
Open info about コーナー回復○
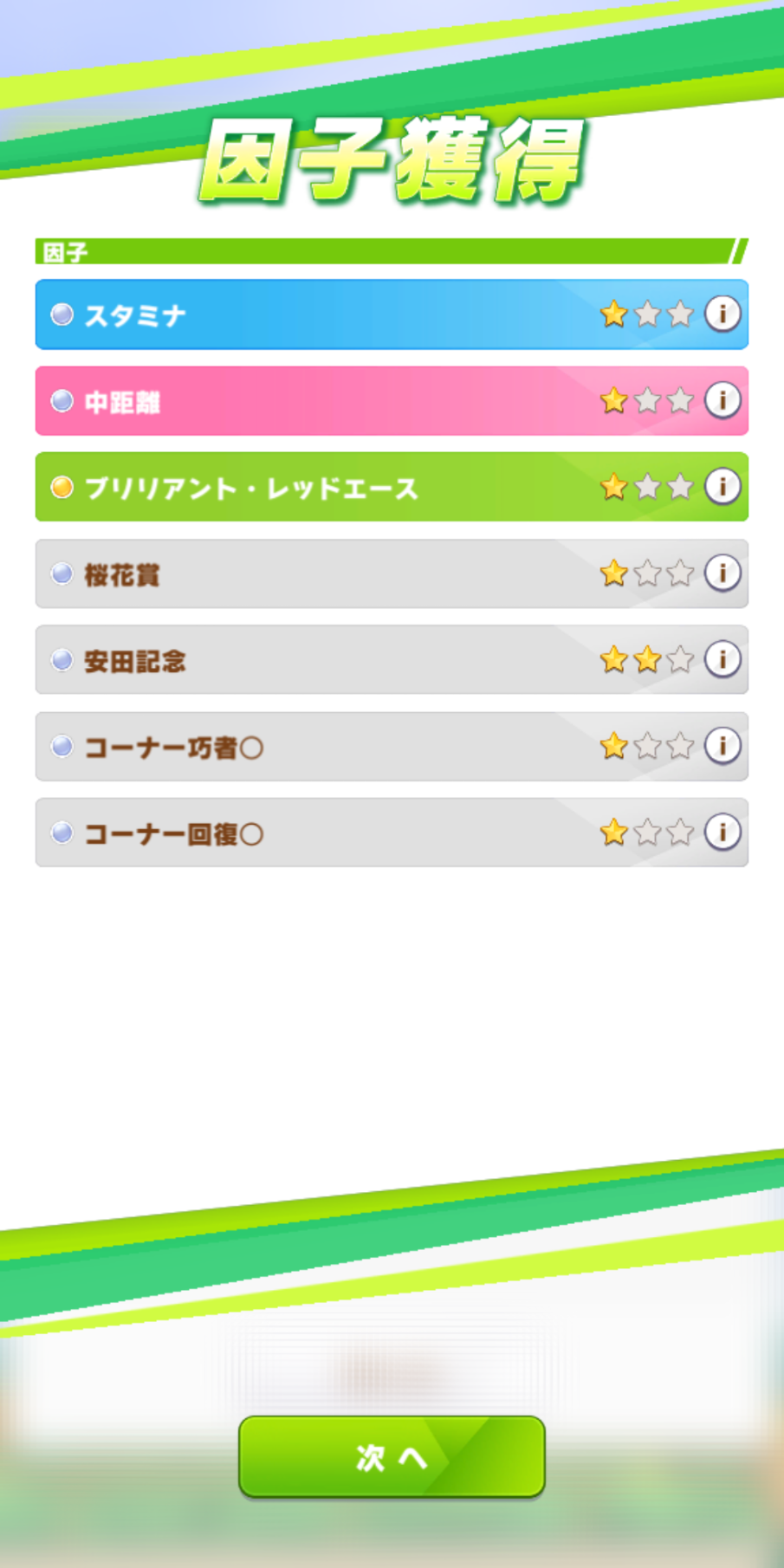(x=722, y=832)
